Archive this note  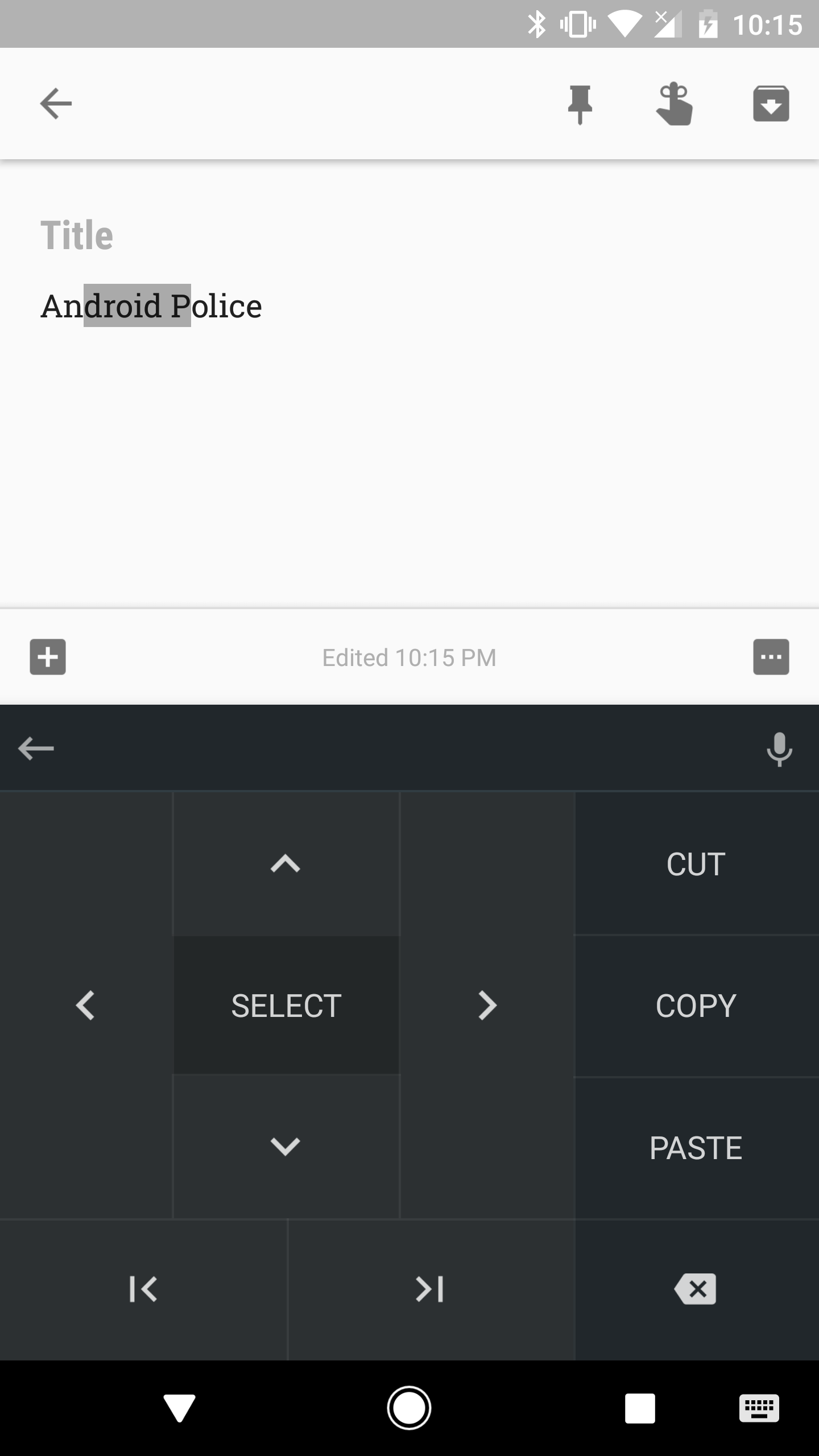[x=771, y=104]
